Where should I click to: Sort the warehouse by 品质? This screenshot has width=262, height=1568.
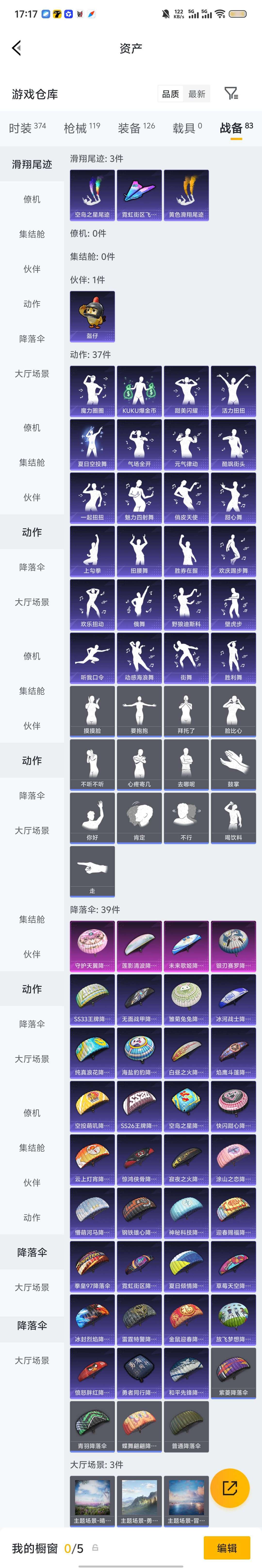pyautogui.click(x=171, y=94)
